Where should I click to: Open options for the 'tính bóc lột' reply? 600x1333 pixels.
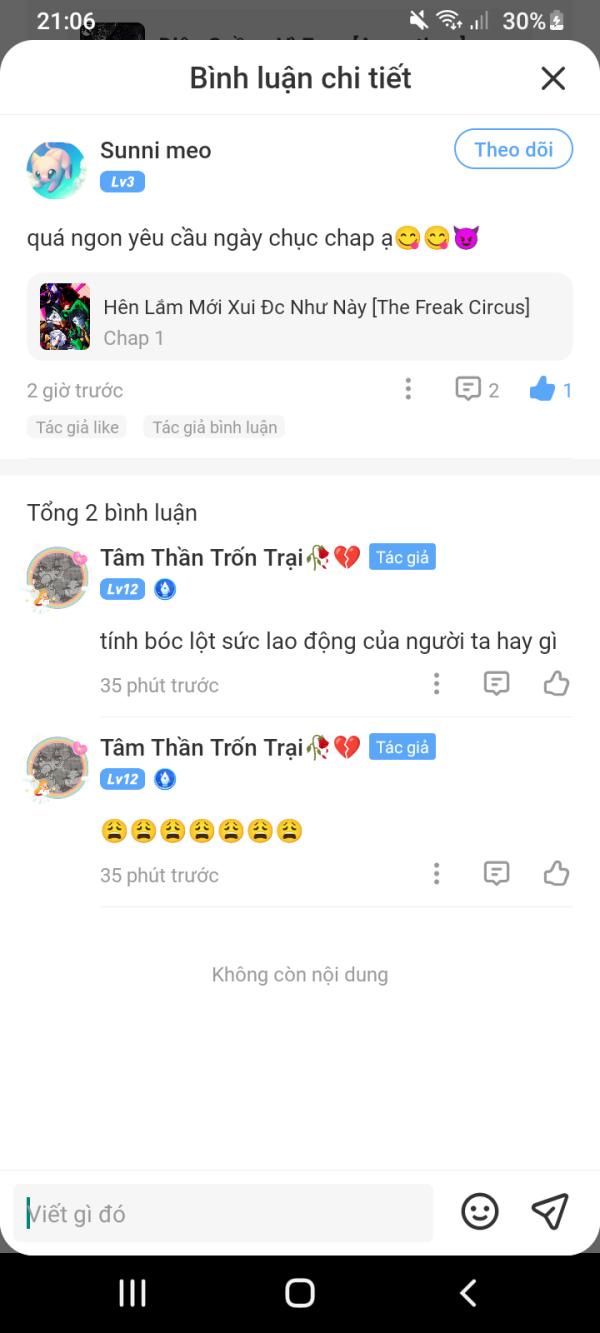436,684
